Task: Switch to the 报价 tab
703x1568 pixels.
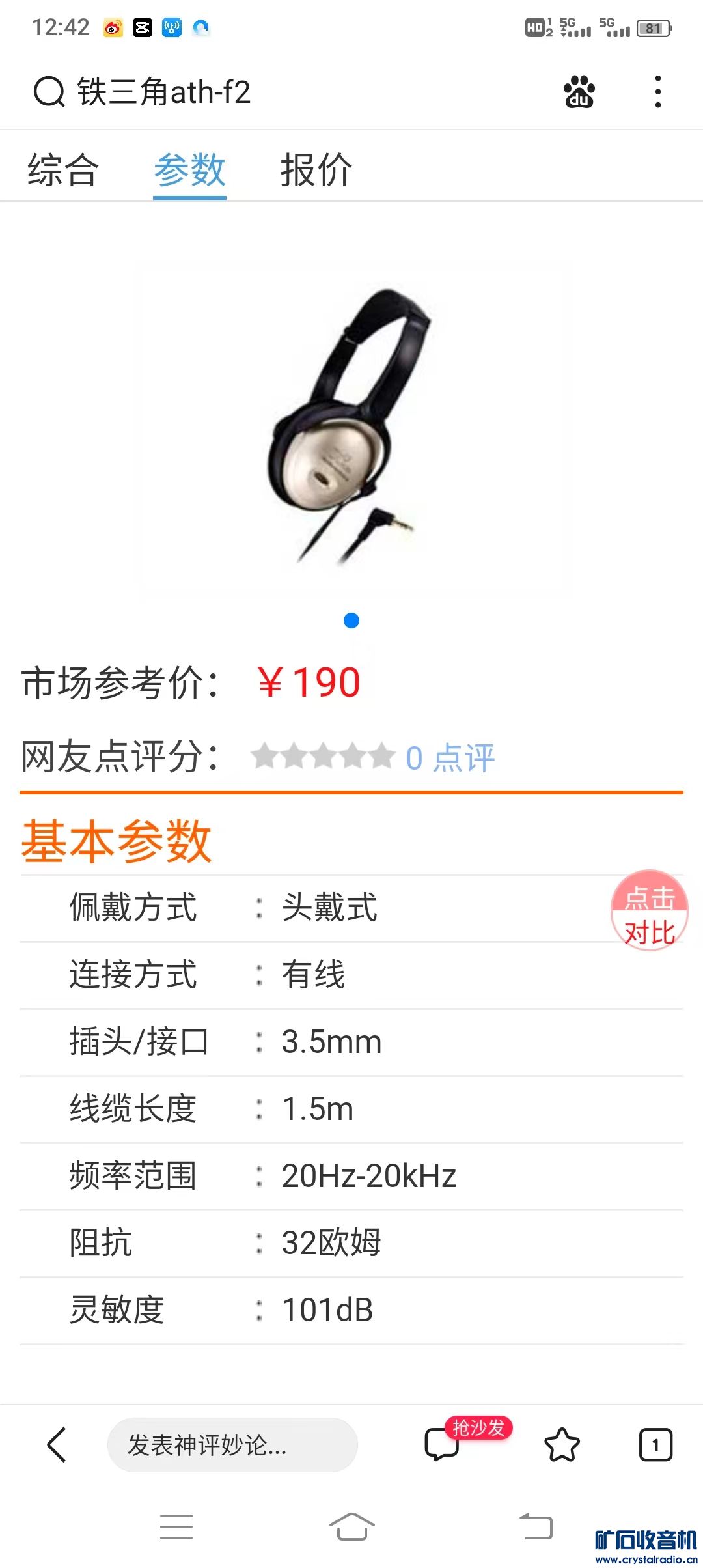Action: (316, 171)
